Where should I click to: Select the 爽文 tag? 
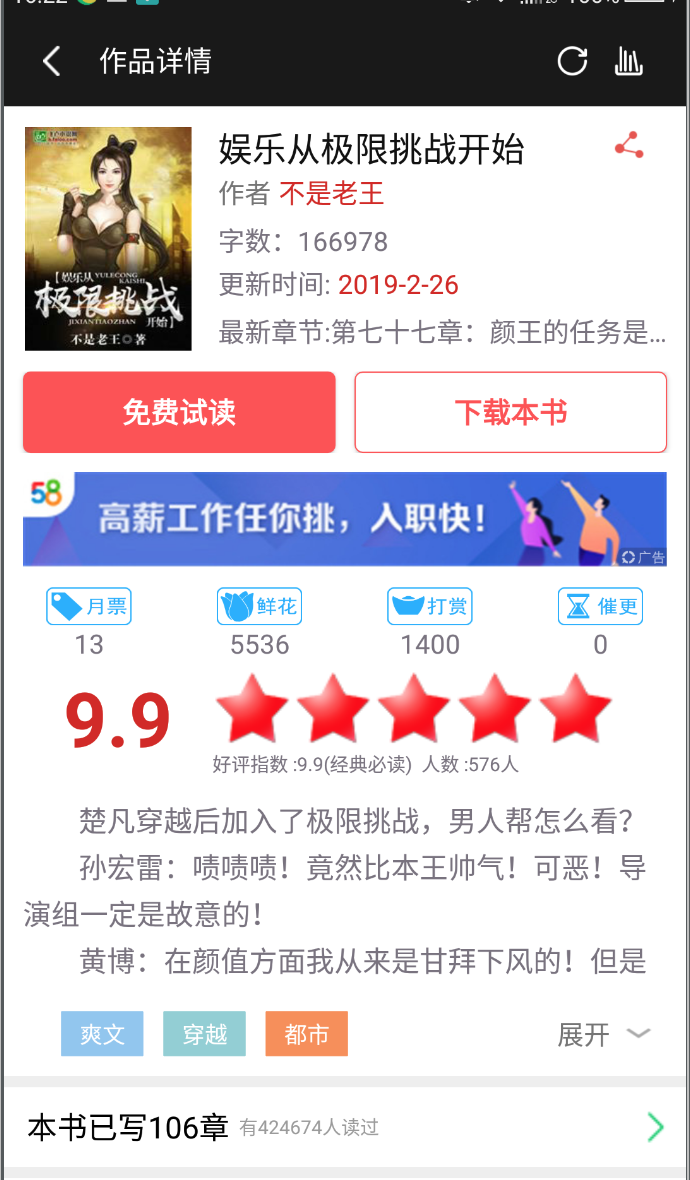tap(102, 1034)
